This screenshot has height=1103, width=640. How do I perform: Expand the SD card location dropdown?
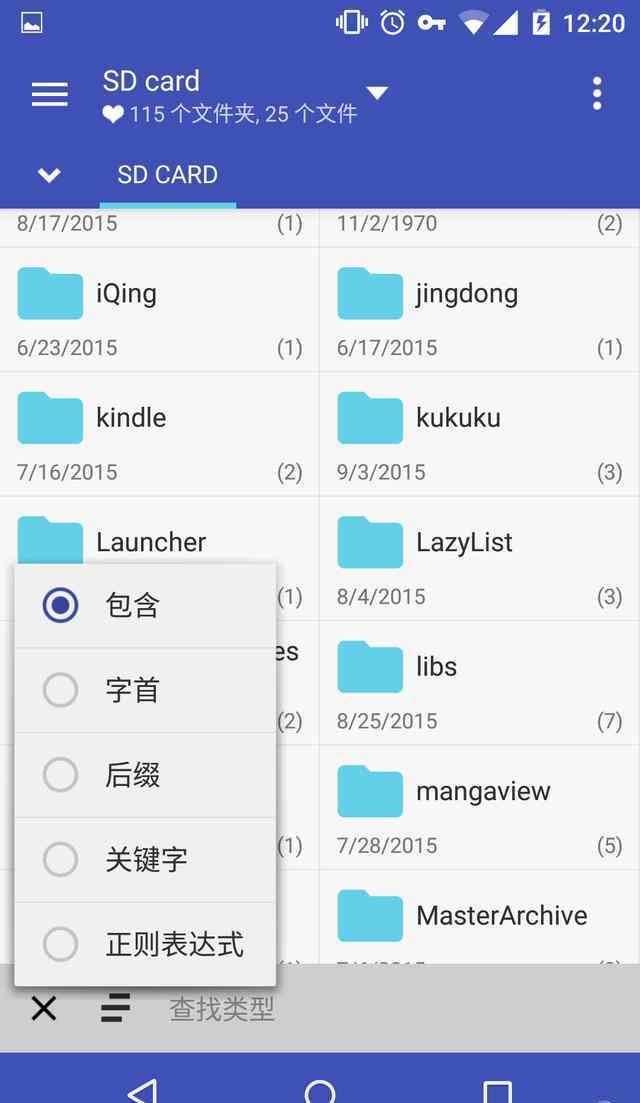coord(378,93)
